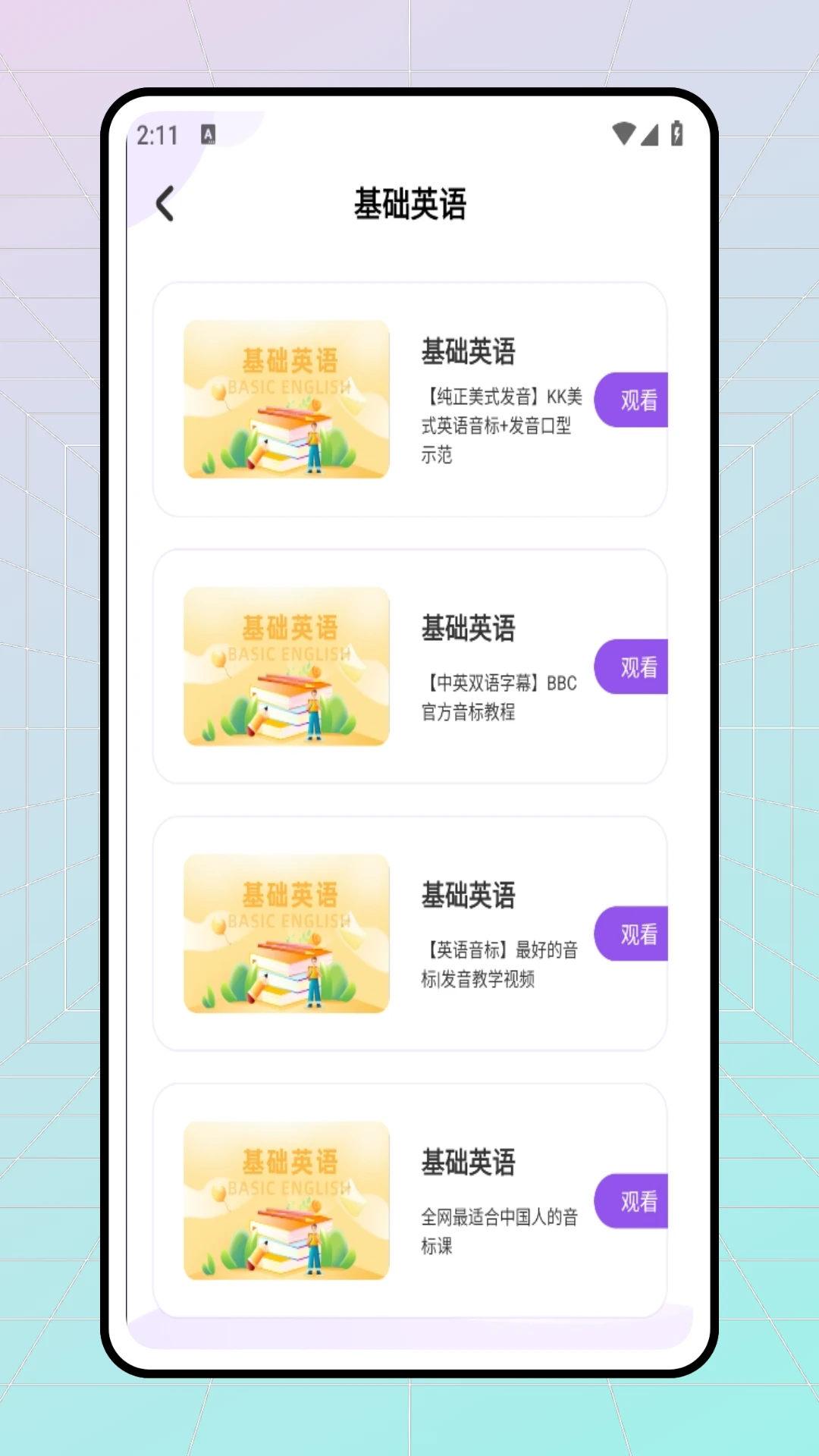This screenshot has height=1456, width=819.
Task: Tap the page title 基础英语
Action: click(x=409, y=203)
